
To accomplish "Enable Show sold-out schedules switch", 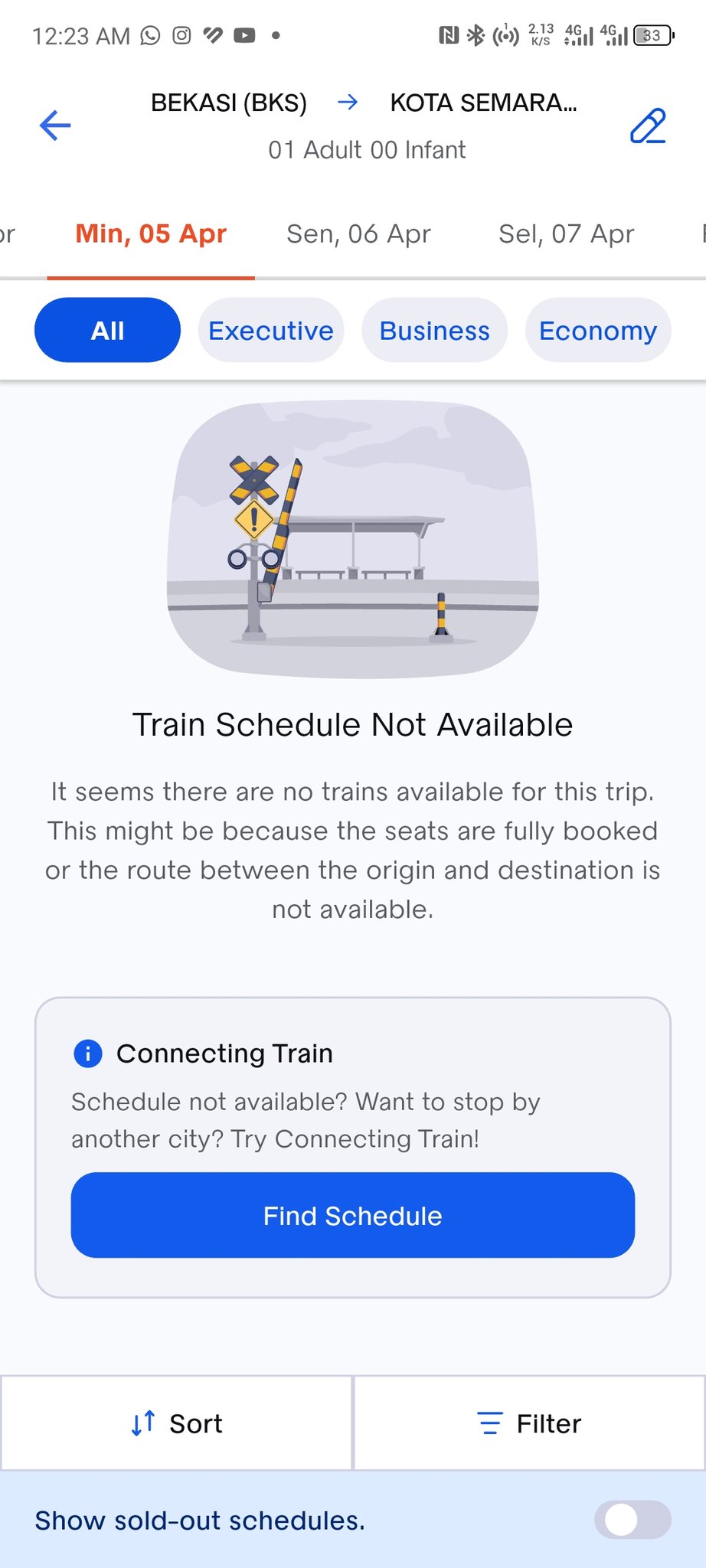I will click(632, 1520).
